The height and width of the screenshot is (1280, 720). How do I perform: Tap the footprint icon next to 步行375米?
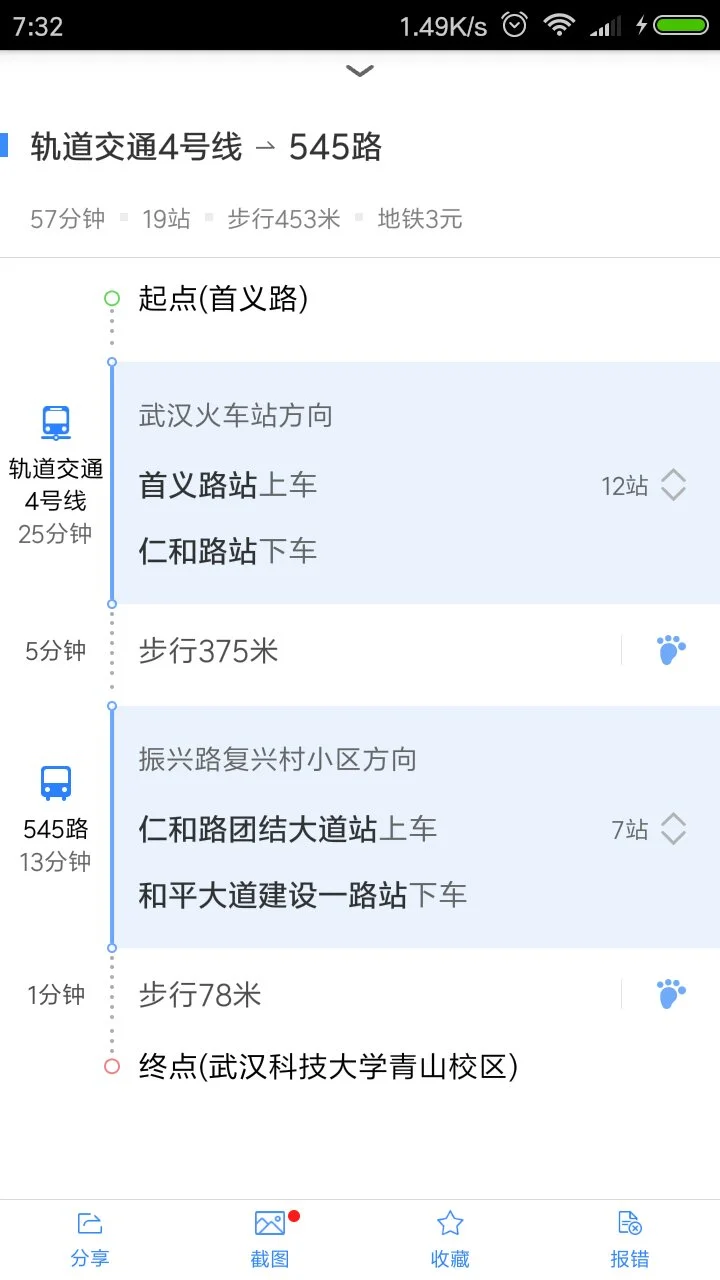(669, 649)
